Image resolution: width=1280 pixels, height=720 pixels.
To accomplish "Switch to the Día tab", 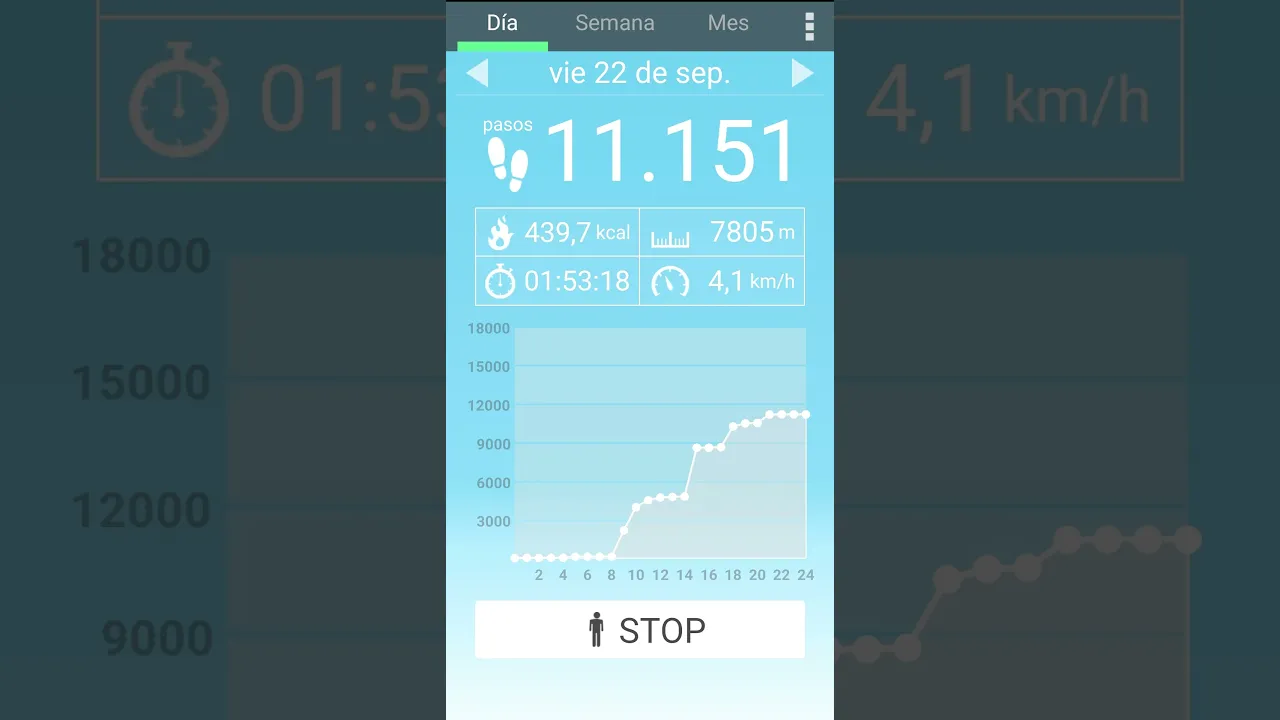I will pyautogui.click(x=502, y=23).
